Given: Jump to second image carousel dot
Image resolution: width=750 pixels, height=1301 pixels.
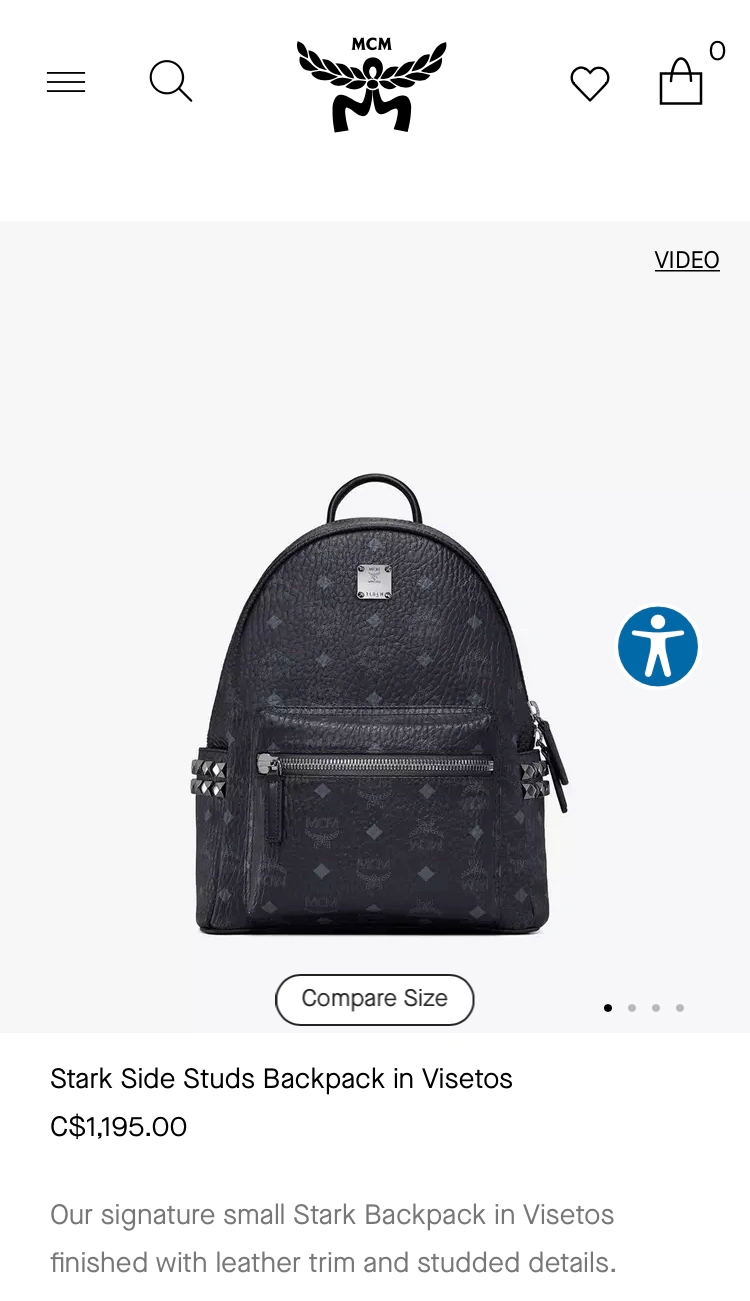Looking at the screenshot, I should [x=632, y=1008].
